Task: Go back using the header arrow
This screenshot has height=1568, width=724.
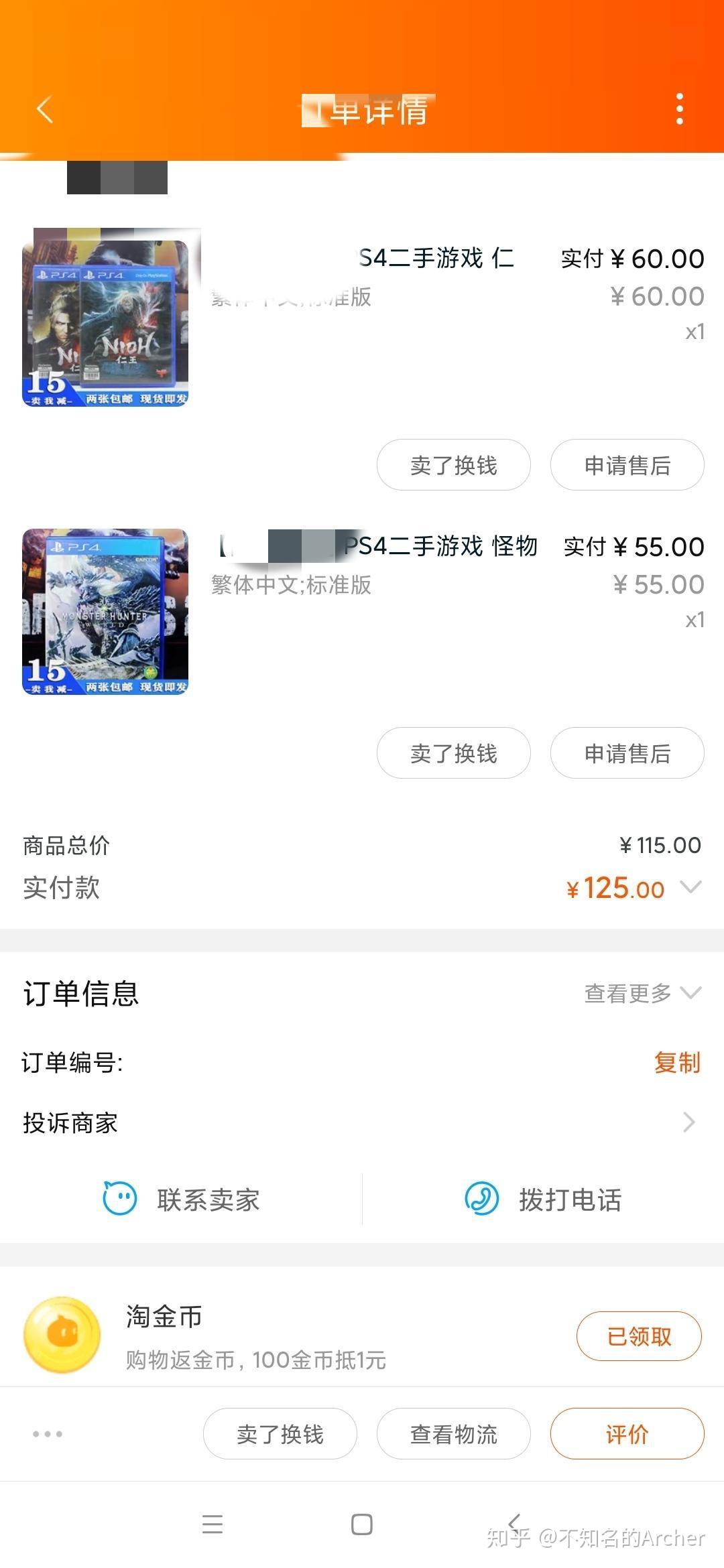Action: (x=44, y=109)
